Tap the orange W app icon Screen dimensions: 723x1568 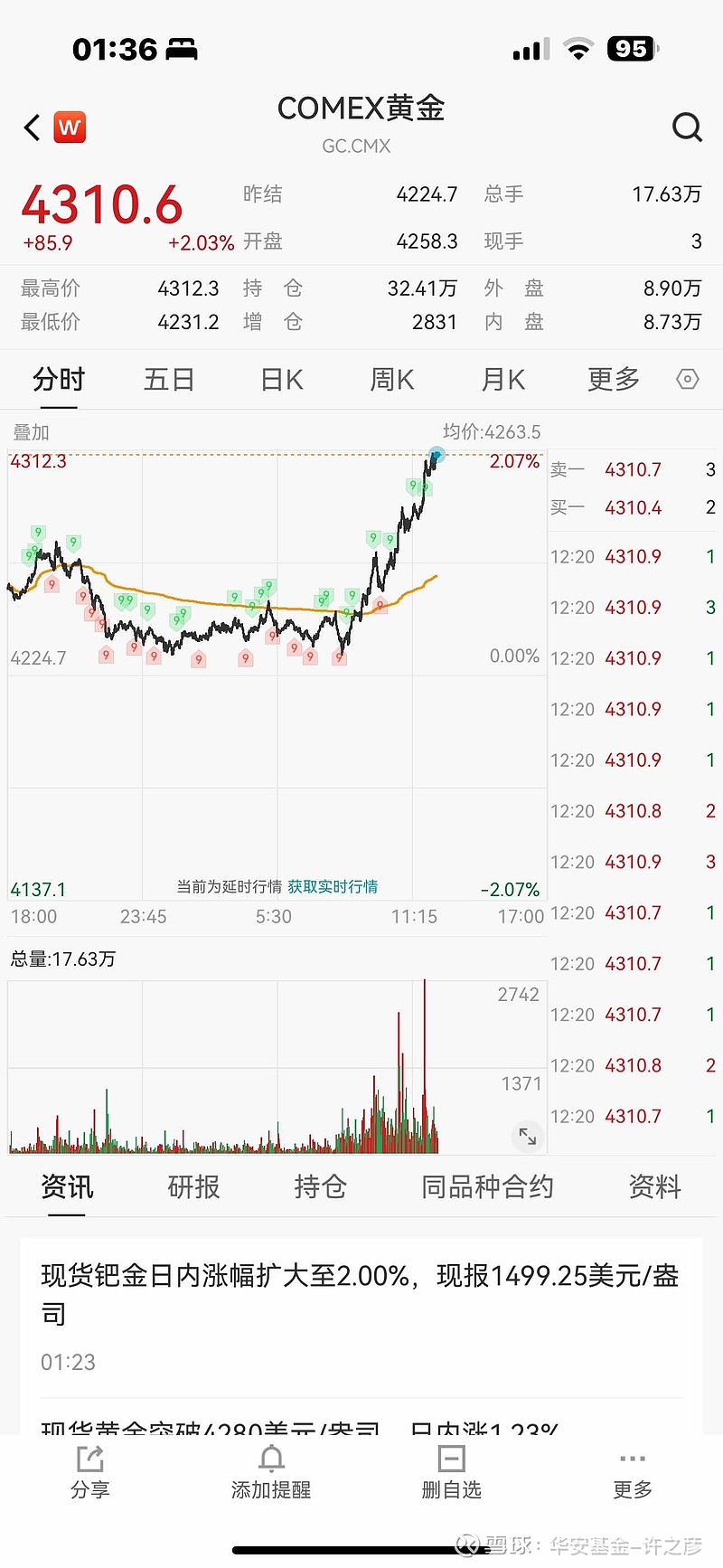[70, 128]
